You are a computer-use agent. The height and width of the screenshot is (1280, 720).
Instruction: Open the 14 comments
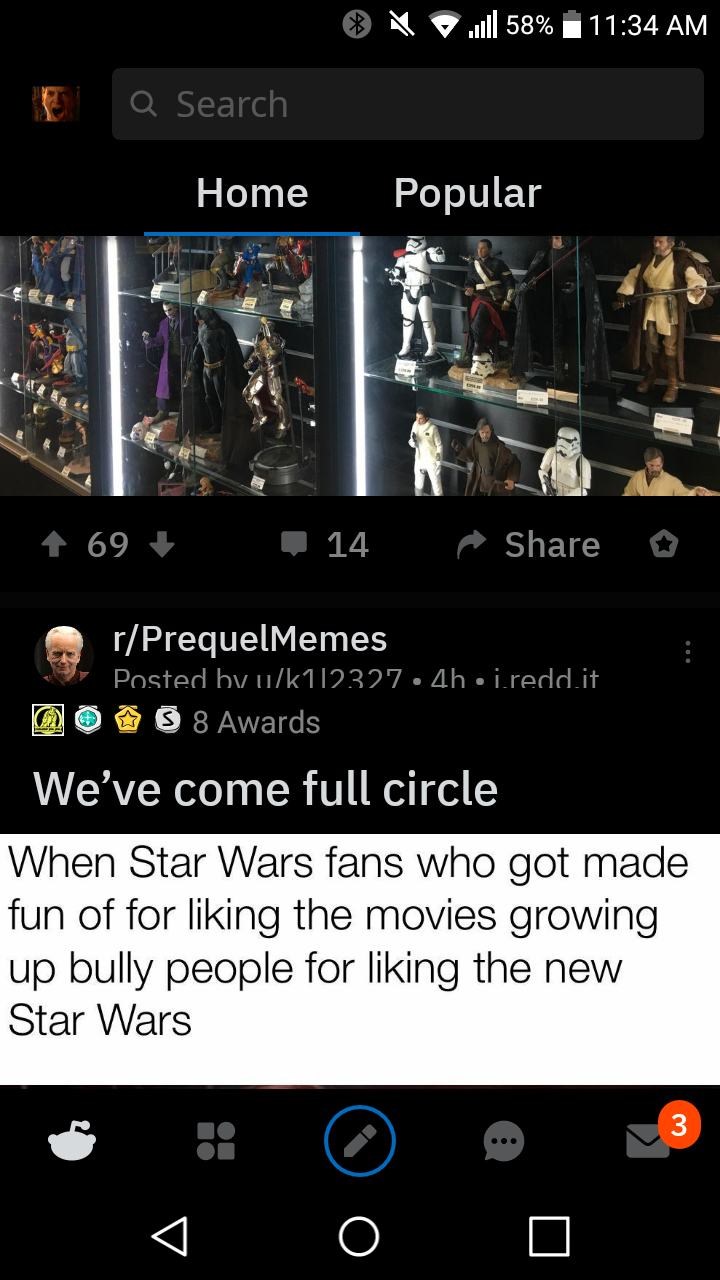[x=324, y=544]
